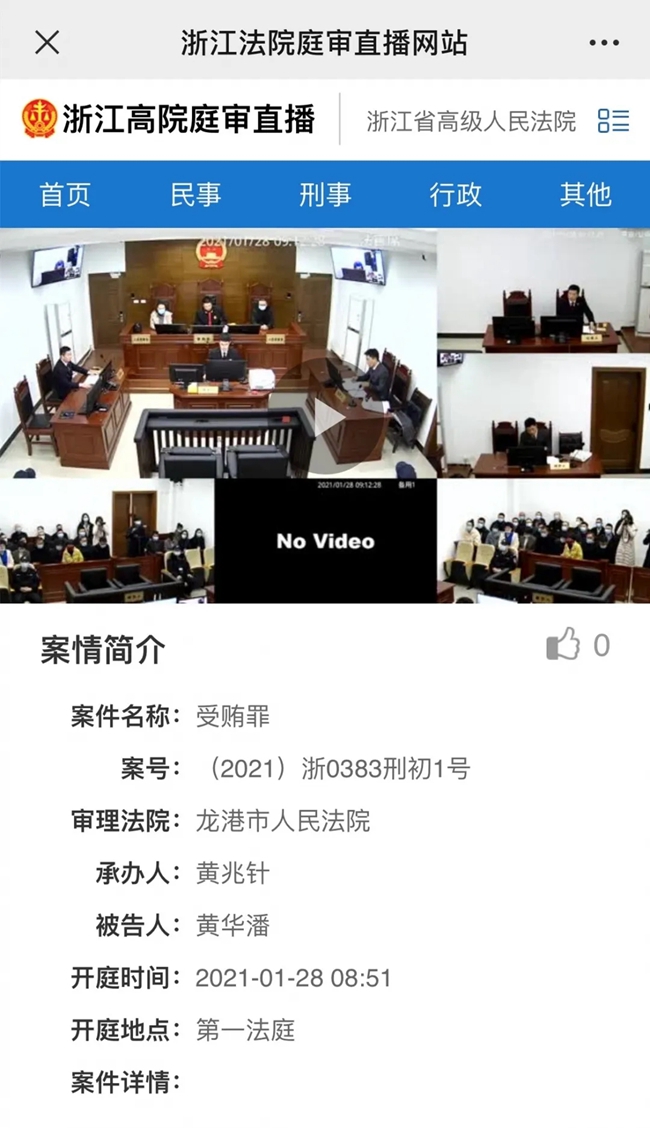The image size is (650, 1128).
Task: Switch to the 其他 tab
Action: (585, 194)
